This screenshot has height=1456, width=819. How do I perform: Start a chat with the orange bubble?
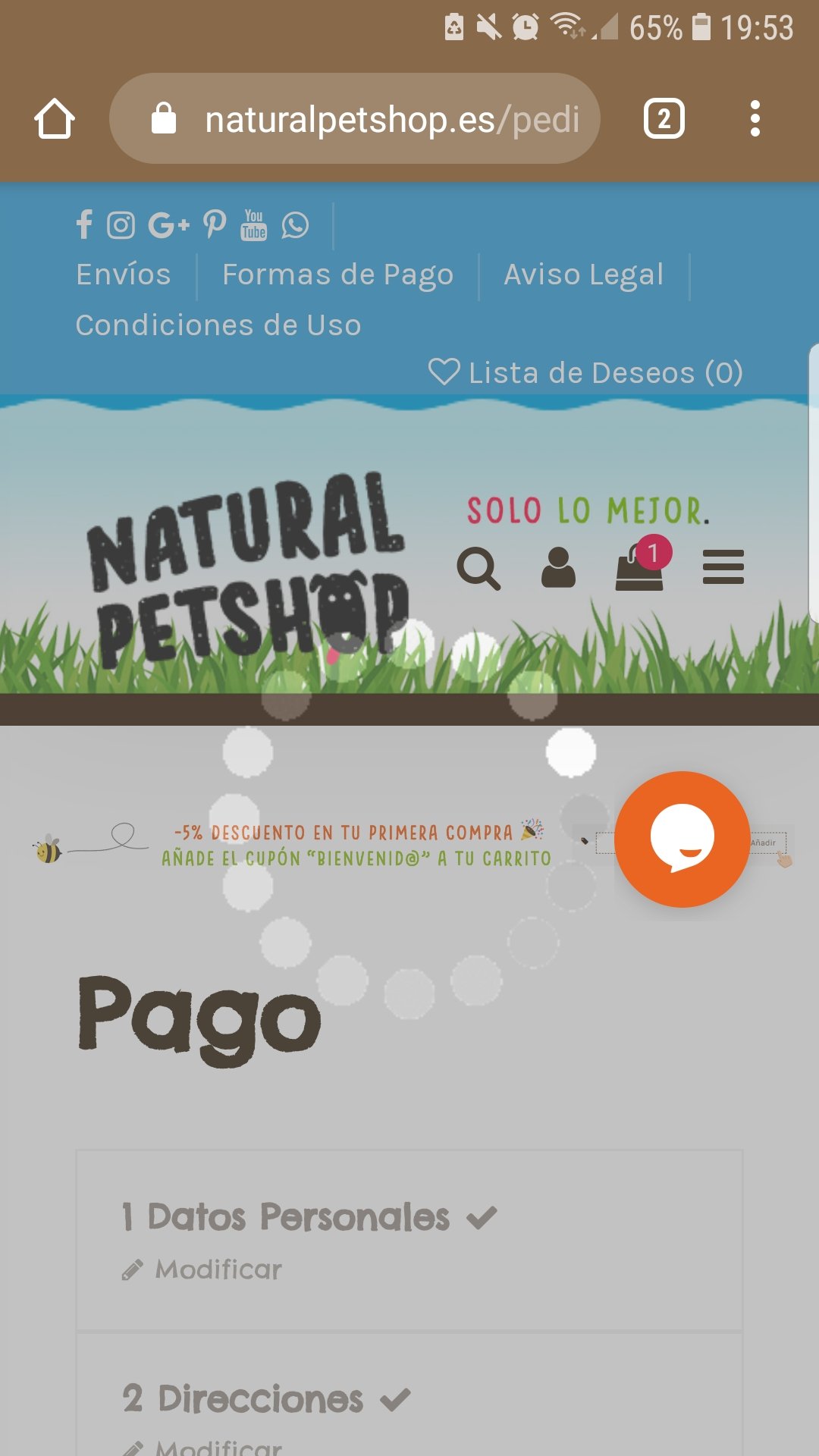pos(682,839)
